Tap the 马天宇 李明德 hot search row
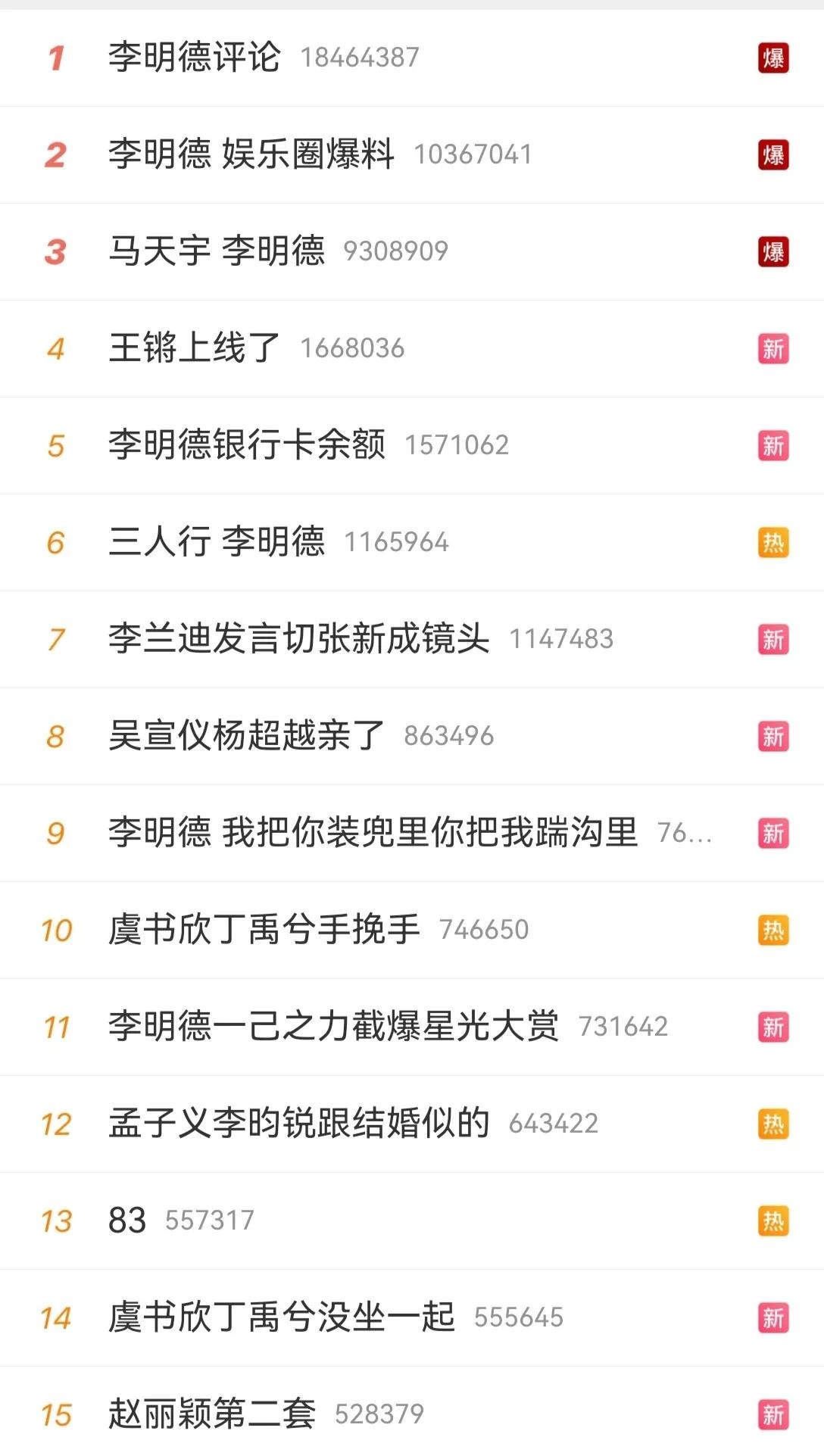The height and width of the screenshot is (1456, 824). click(x=217, y=251)
